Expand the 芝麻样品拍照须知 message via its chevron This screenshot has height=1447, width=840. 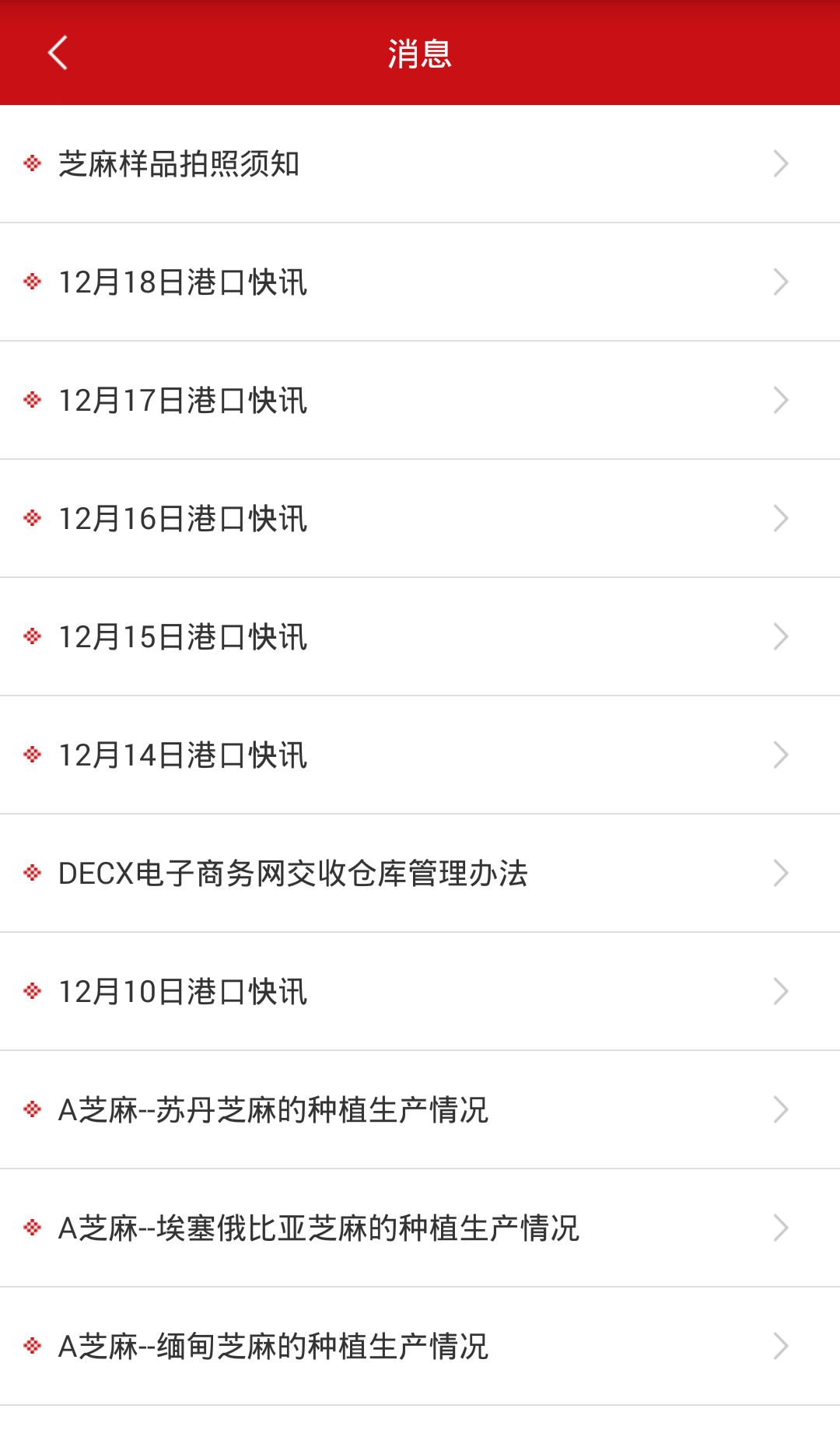click(781, 163)
